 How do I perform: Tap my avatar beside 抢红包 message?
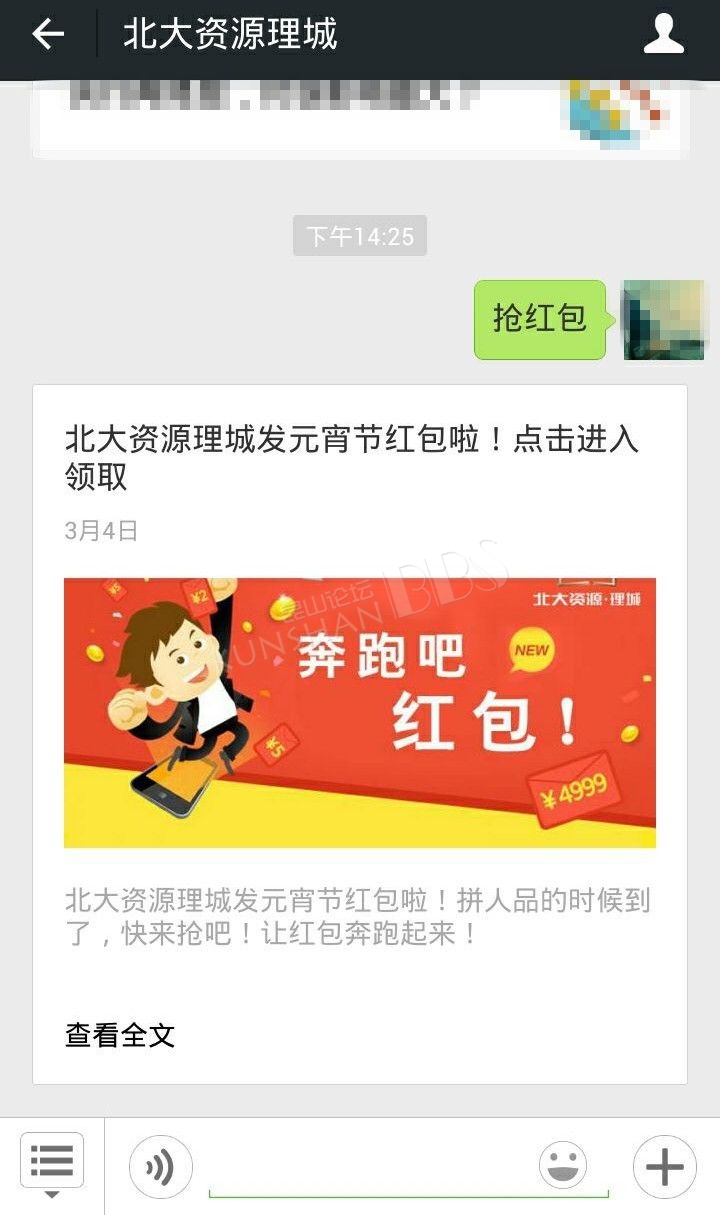pos(663,320)
